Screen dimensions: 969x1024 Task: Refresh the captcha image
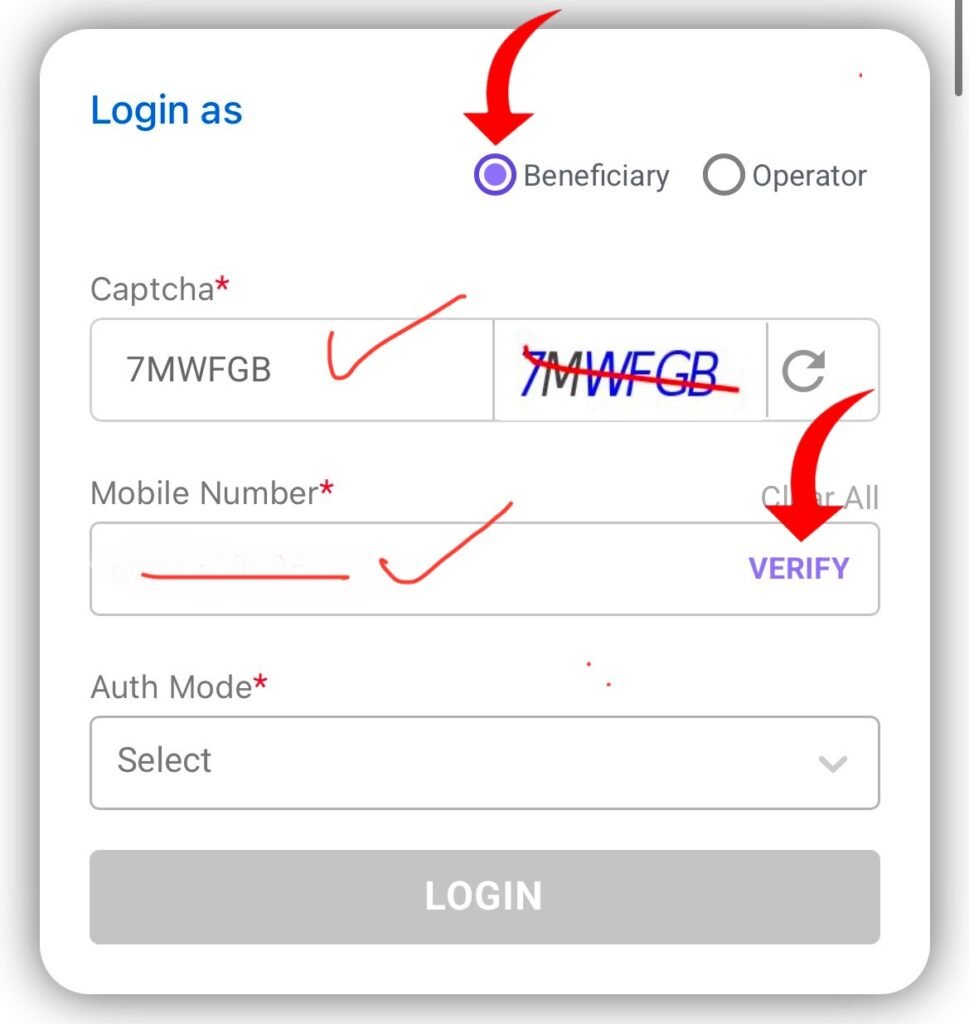[803, 371]
